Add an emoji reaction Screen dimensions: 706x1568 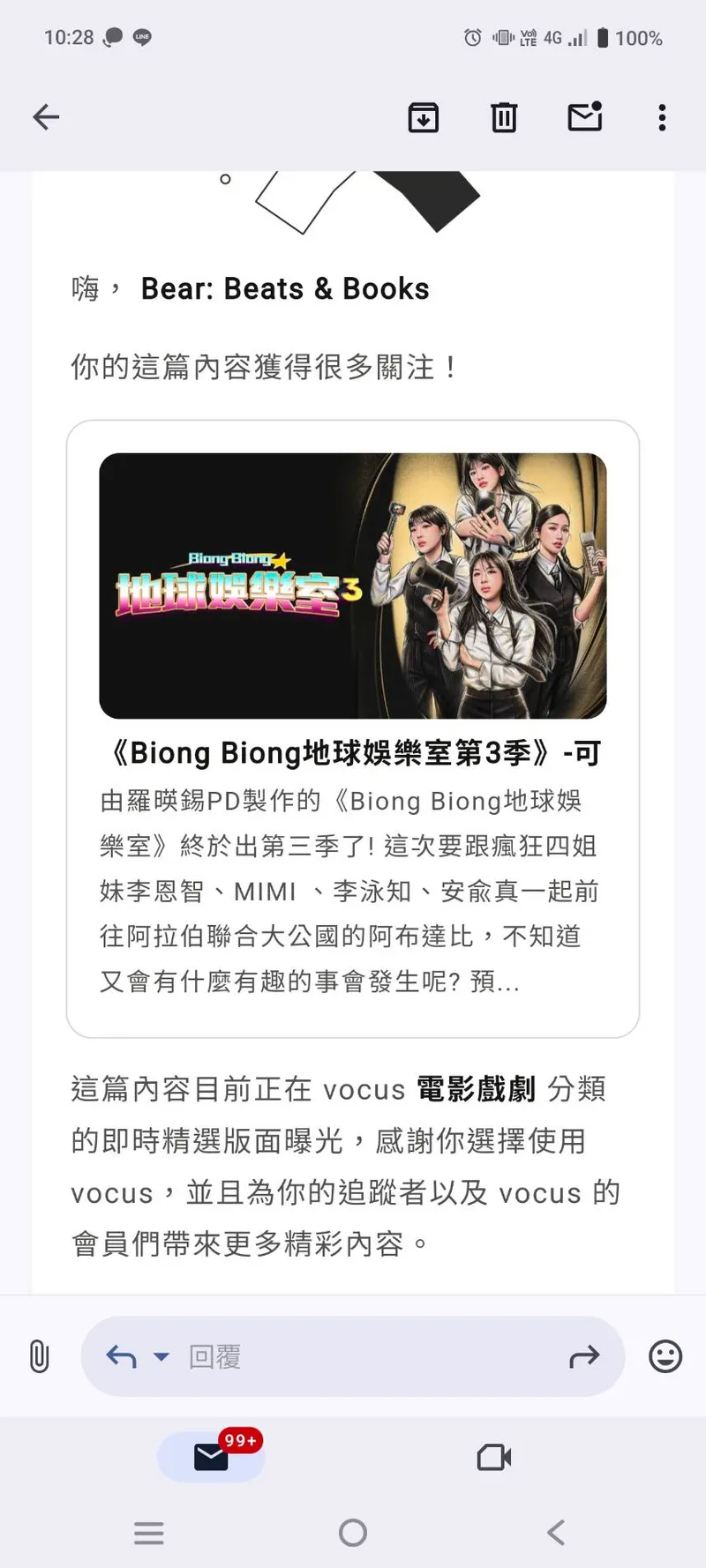665,1356
